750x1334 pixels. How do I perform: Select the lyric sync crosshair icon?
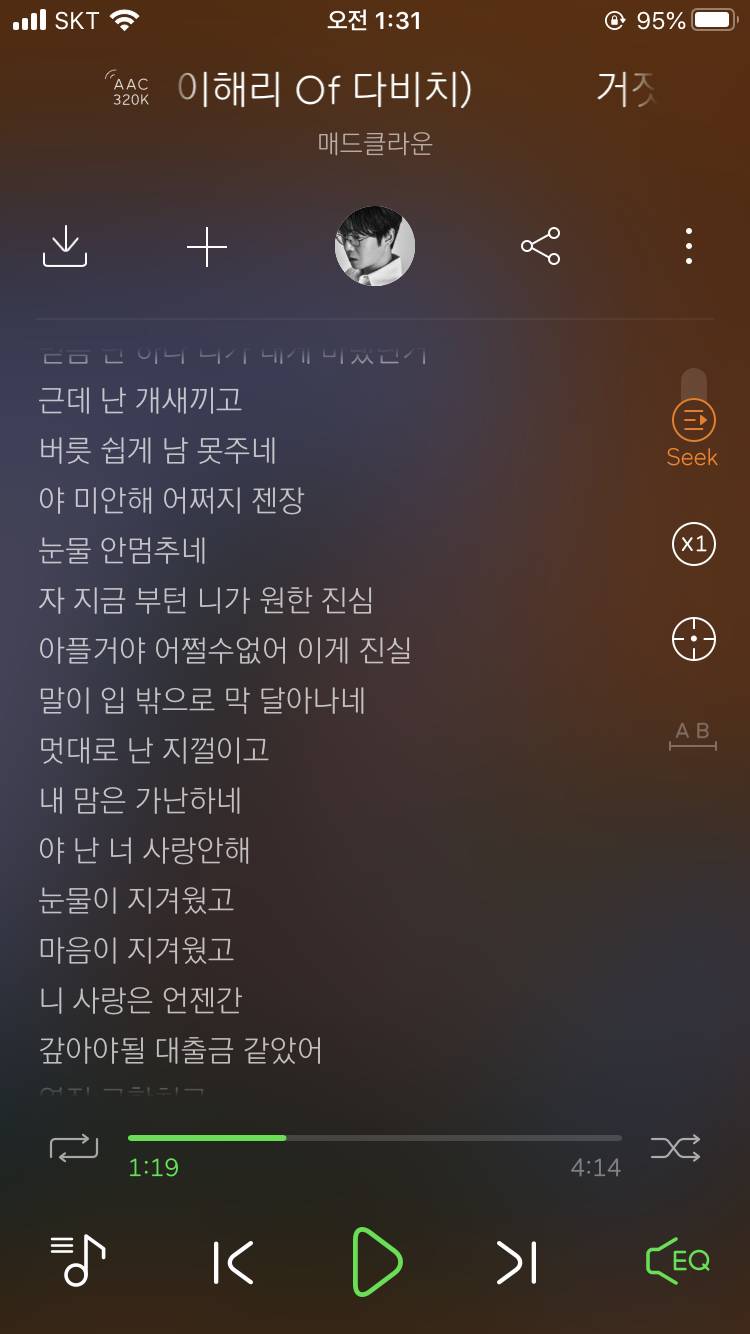click(692, 637)
